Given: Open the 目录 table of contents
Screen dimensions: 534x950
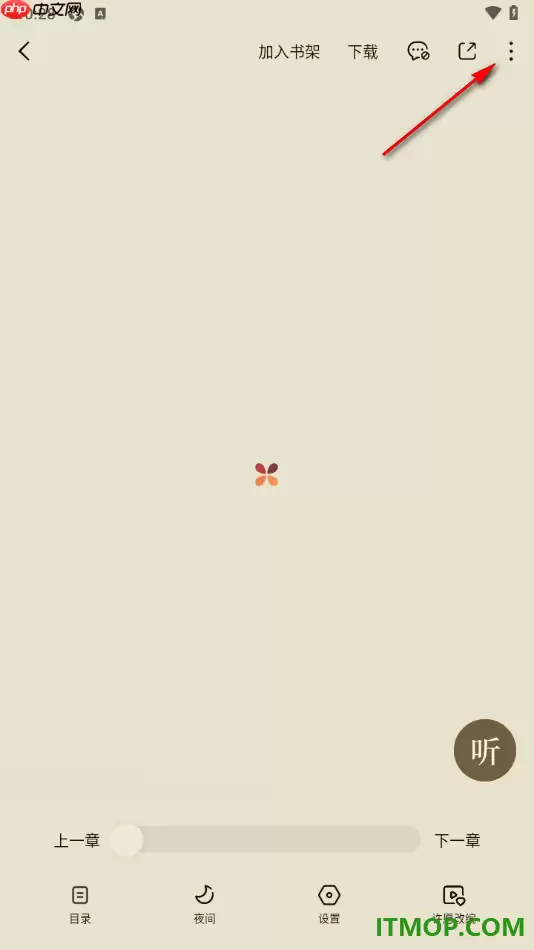Looking at the screenshot, I should 80,905.
